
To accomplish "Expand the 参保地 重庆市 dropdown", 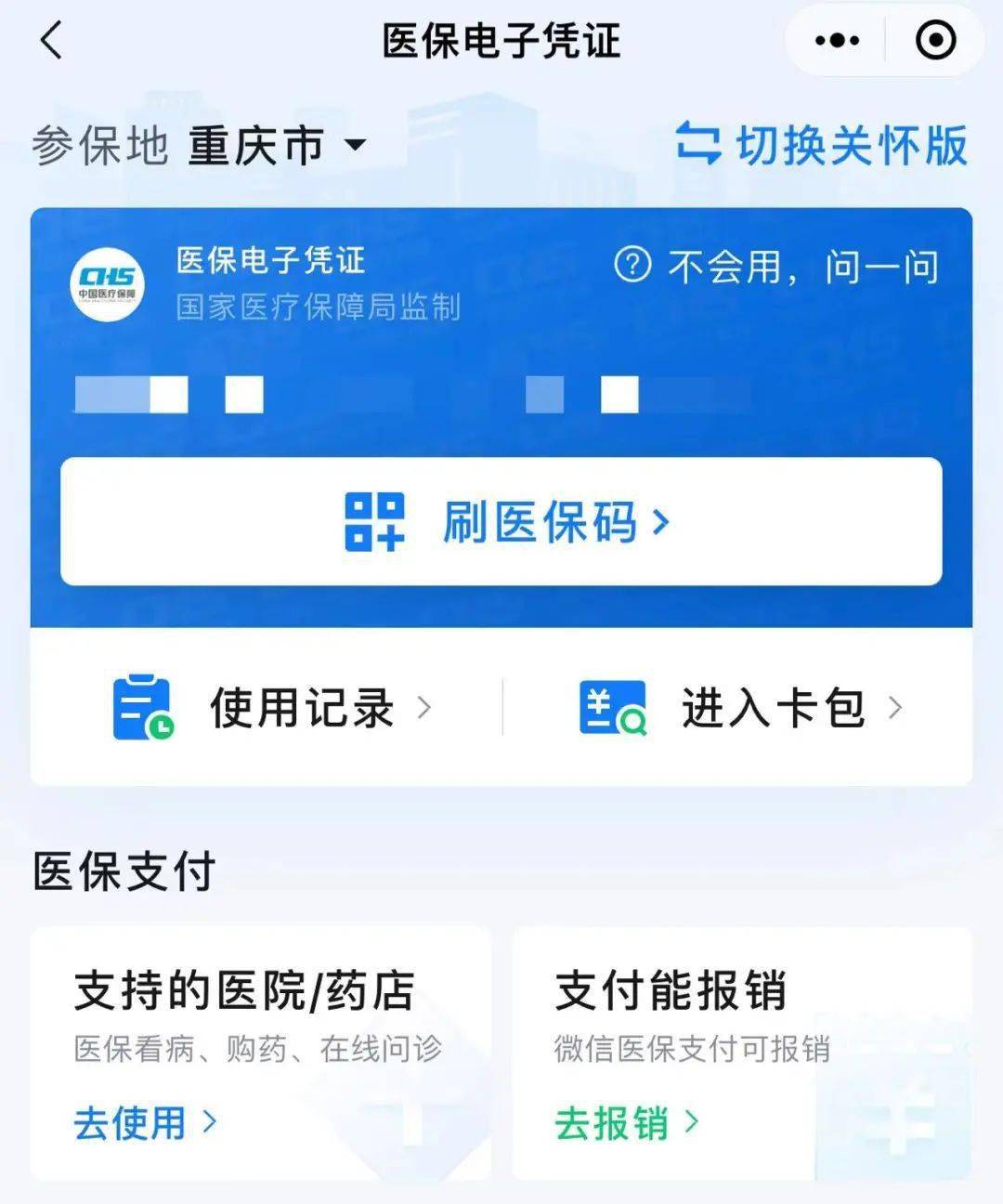I will (277, 146).
